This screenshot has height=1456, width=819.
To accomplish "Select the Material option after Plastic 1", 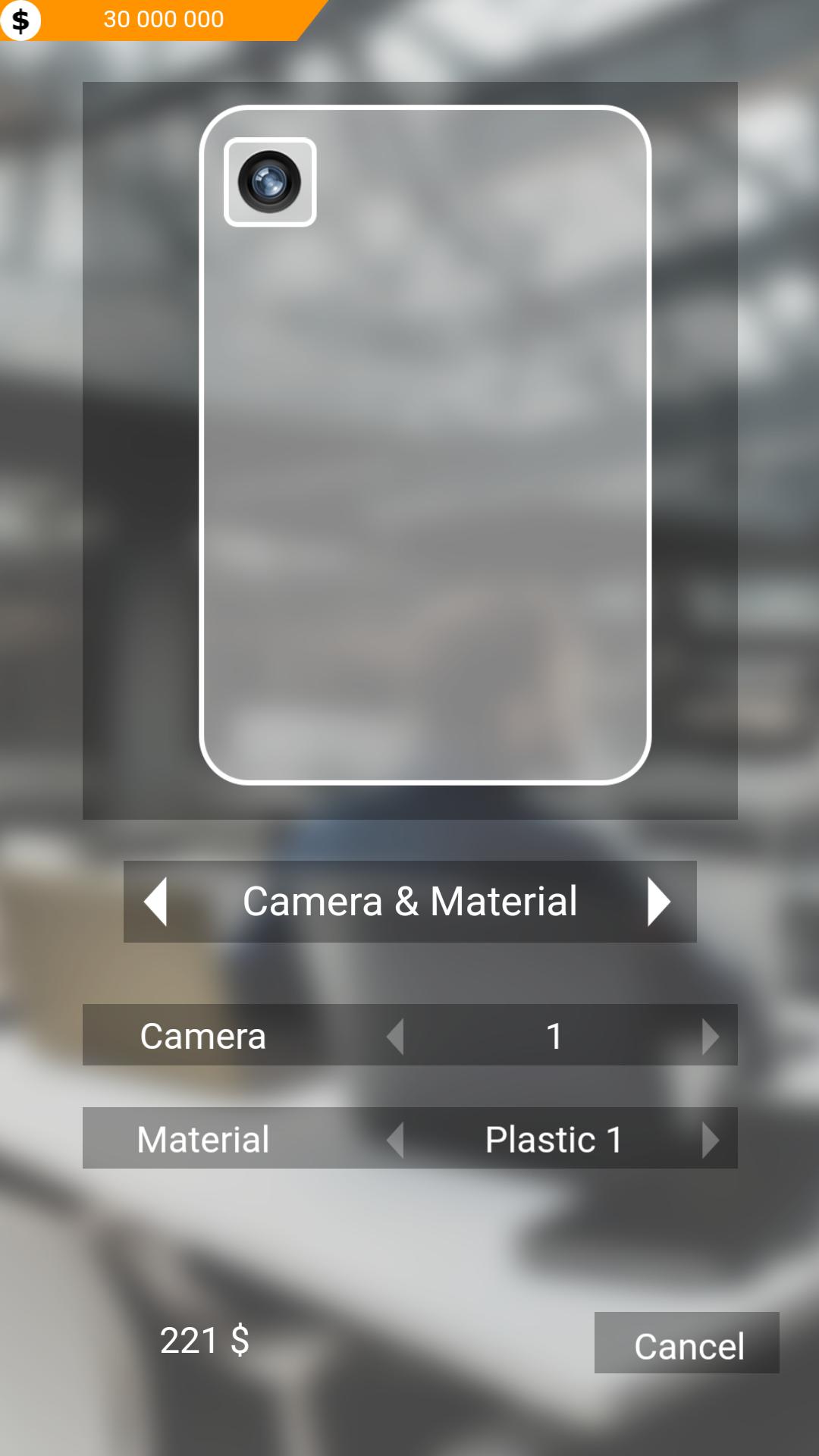I will pos(711,1140).
